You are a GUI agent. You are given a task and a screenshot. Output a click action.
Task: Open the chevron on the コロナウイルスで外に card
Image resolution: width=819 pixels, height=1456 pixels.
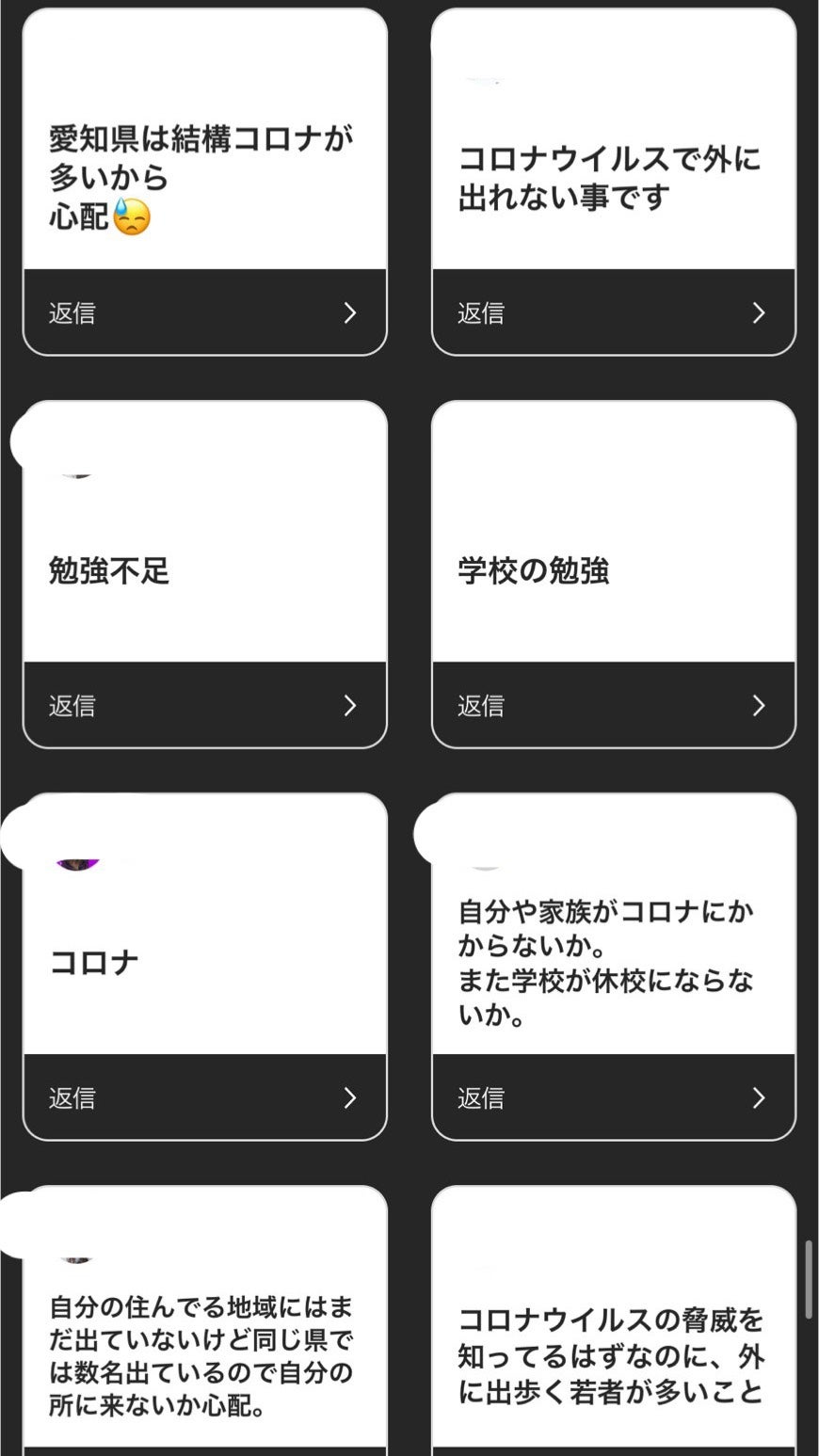[x=759, y=312]
